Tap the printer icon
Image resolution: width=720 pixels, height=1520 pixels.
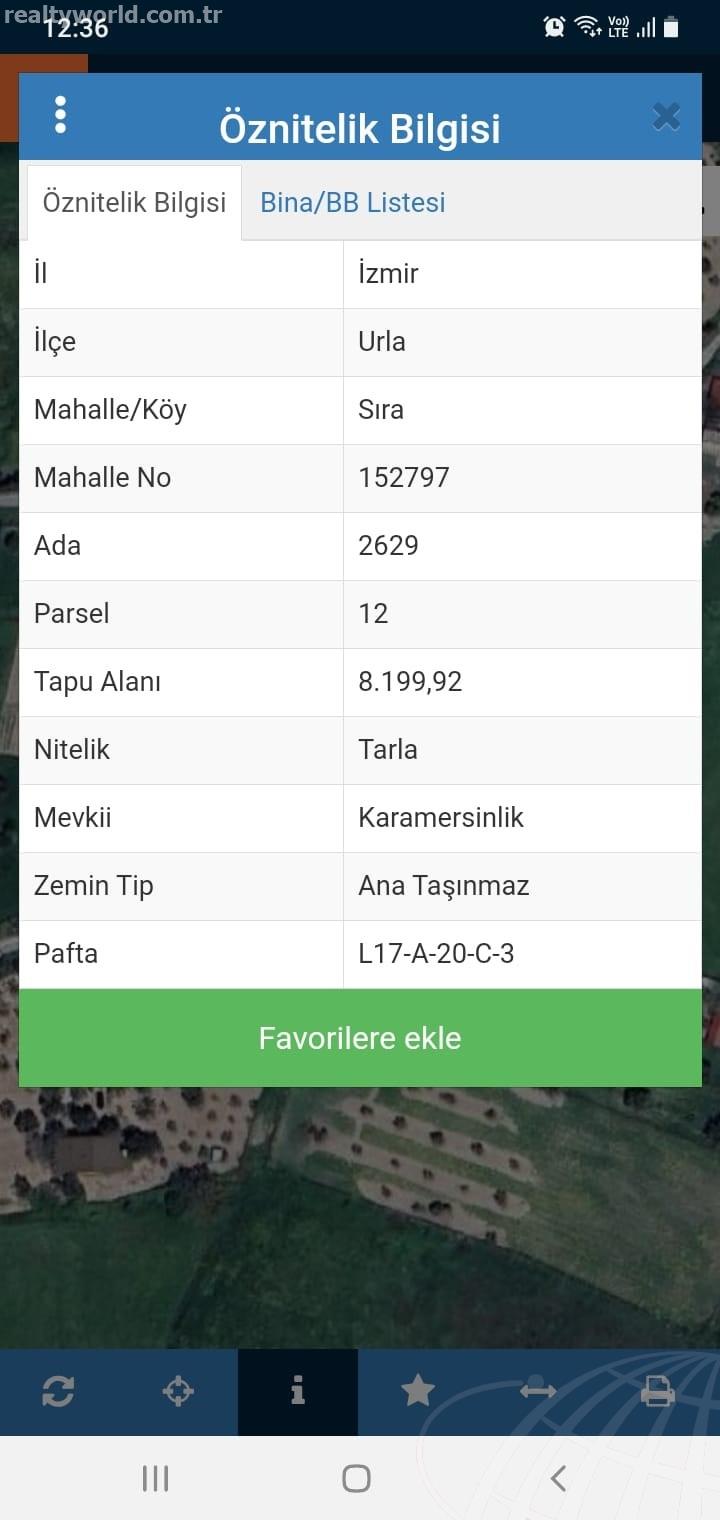pyautogui.click(x=657, y=1391)
